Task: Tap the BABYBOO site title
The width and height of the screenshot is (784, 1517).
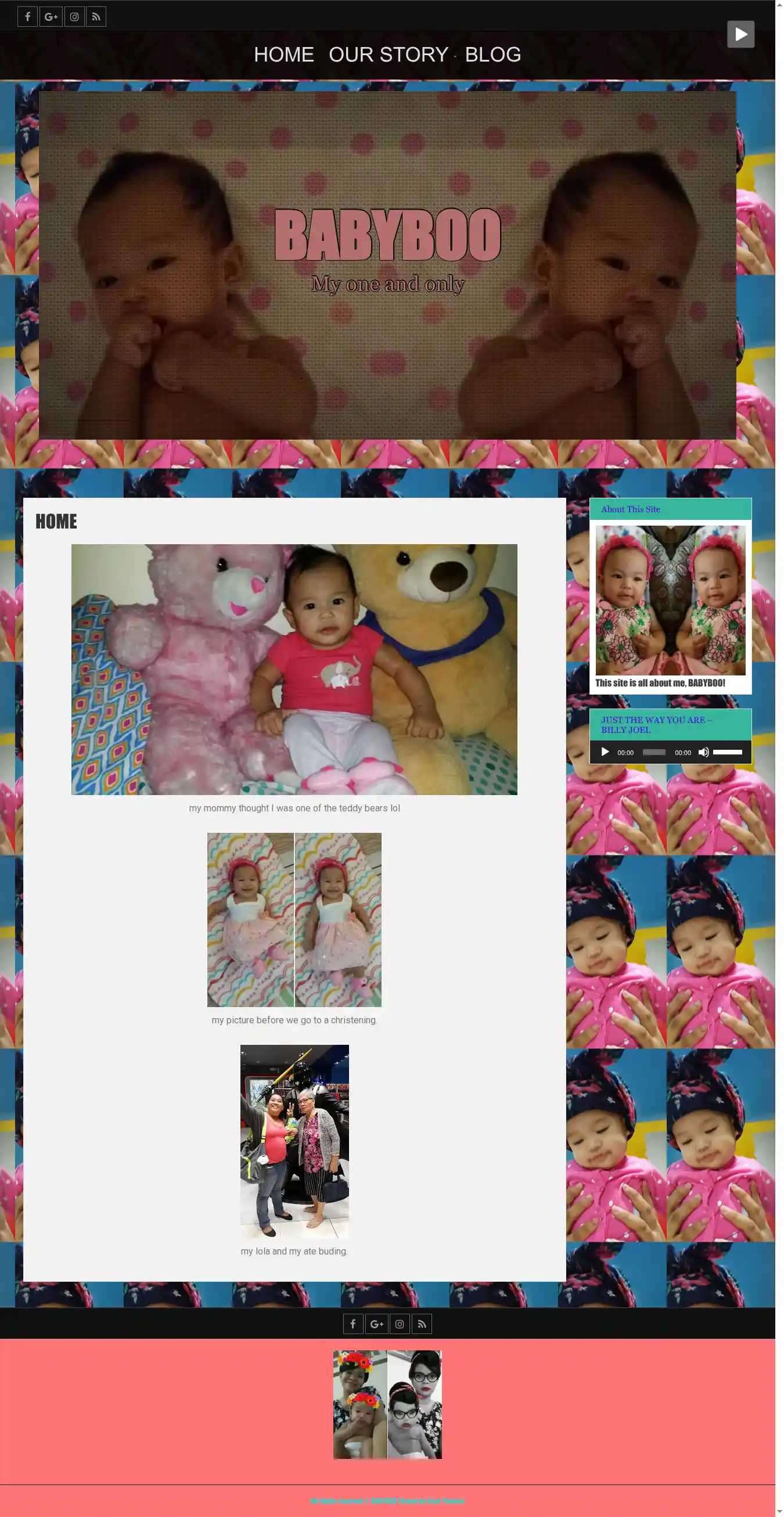Action: (x=387, y=235)
